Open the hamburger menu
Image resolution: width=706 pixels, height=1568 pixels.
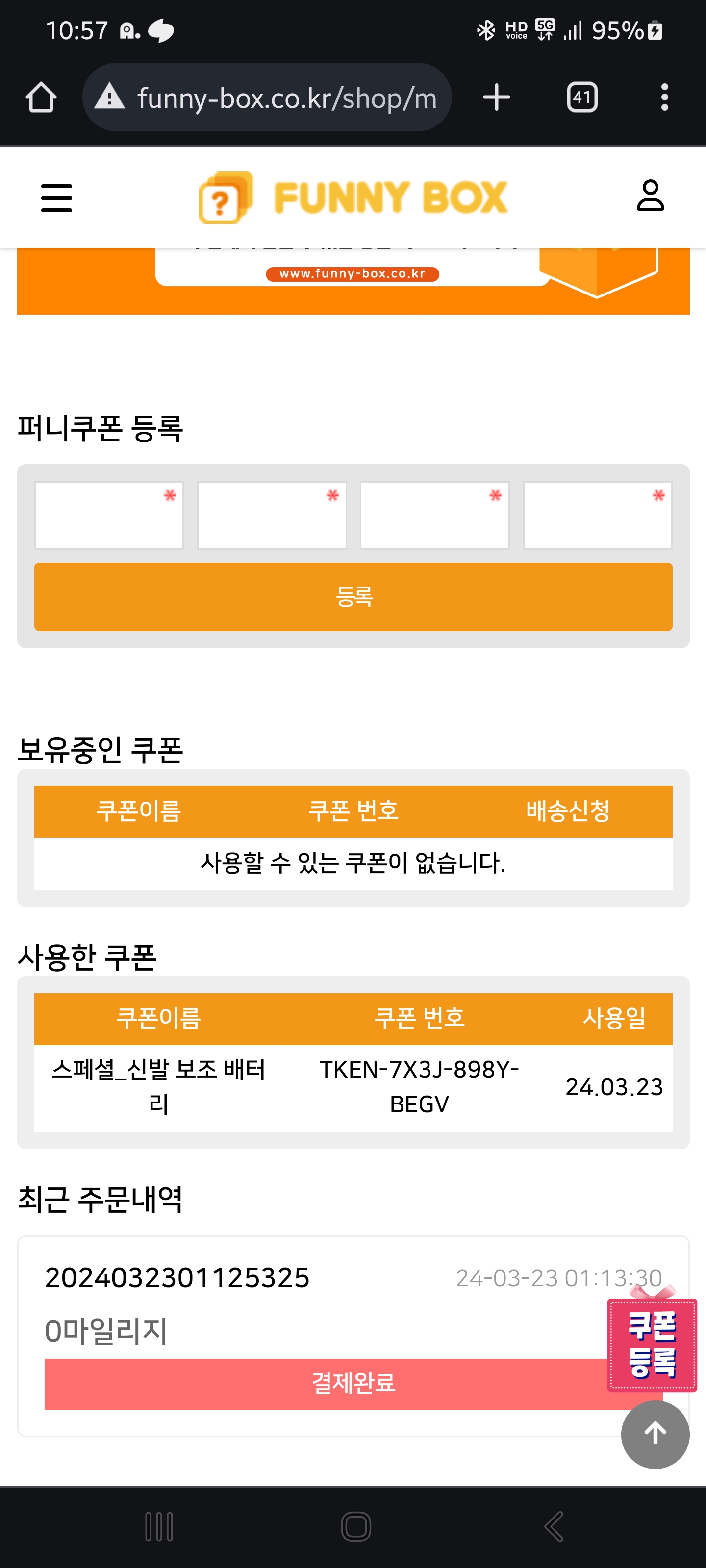[x=56, y=198]
